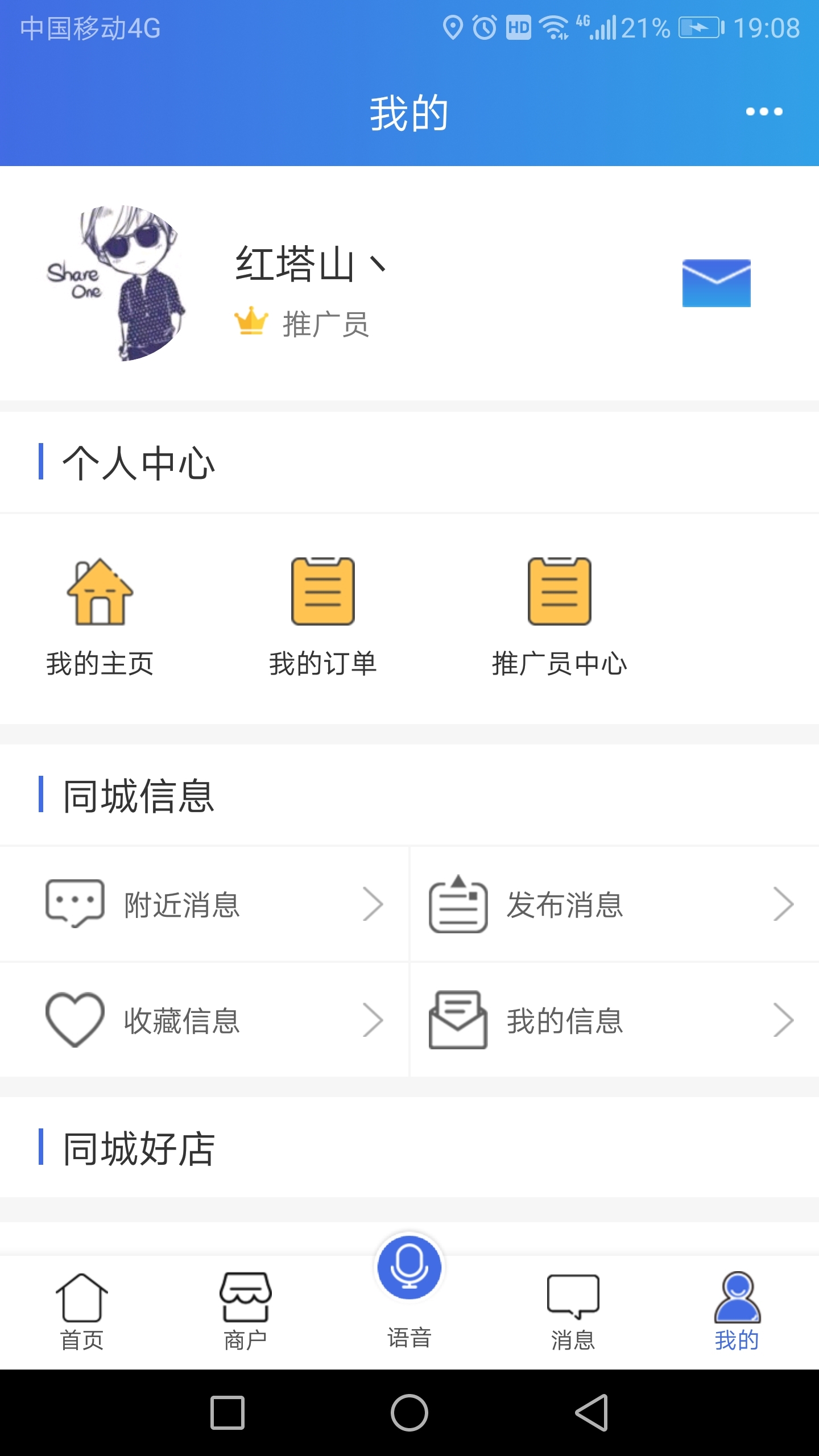Screen dimensions: 819x1456
Task: Select 发布消息 to publish a message
Action: point(614,904)
